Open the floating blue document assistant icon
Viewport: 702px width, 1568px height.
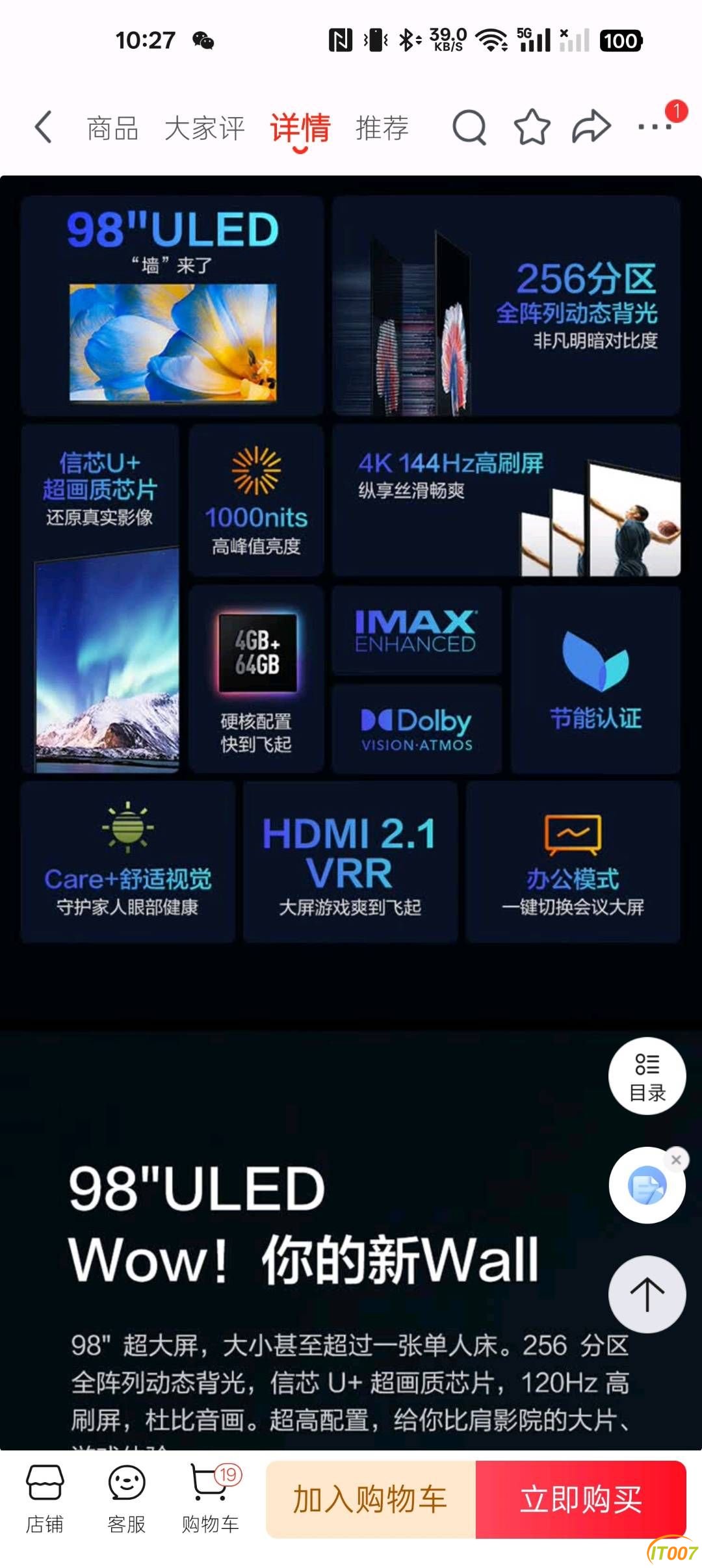click(x=646, y=1186)
